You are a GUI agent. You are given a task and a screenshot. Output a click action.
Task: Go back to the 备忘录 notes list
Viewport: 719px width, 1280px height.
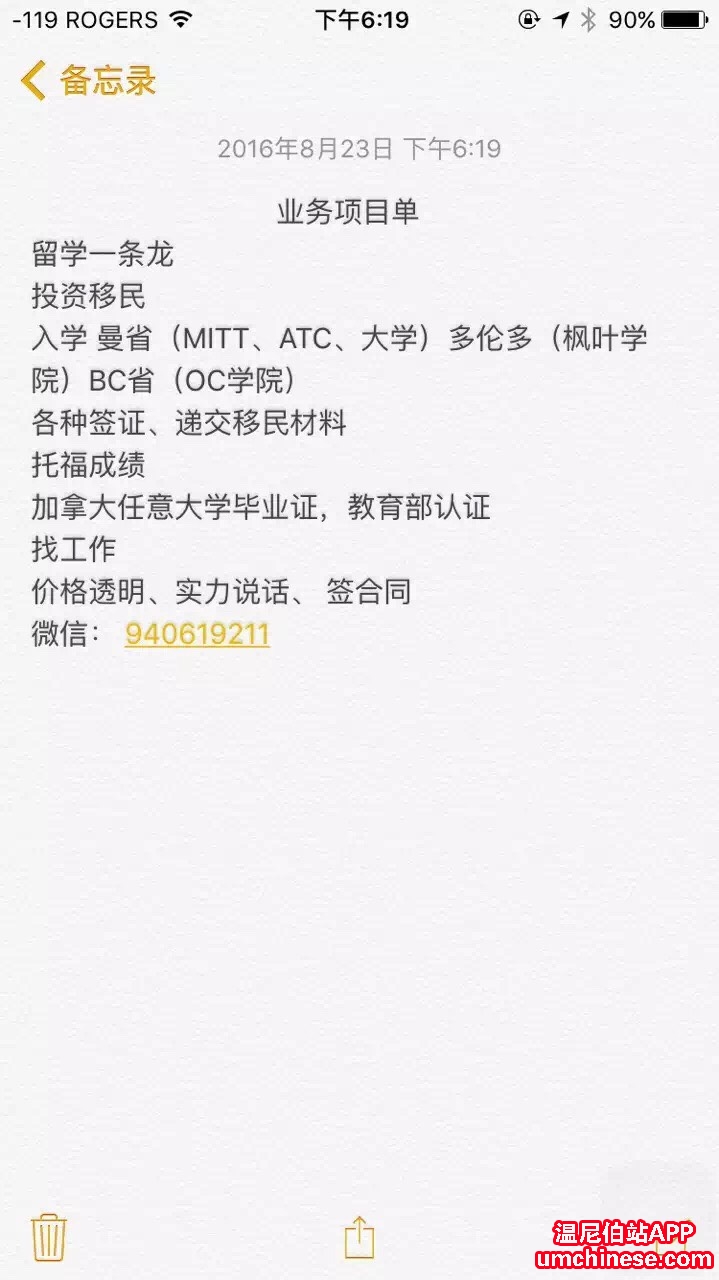click(x=88, y=81)
